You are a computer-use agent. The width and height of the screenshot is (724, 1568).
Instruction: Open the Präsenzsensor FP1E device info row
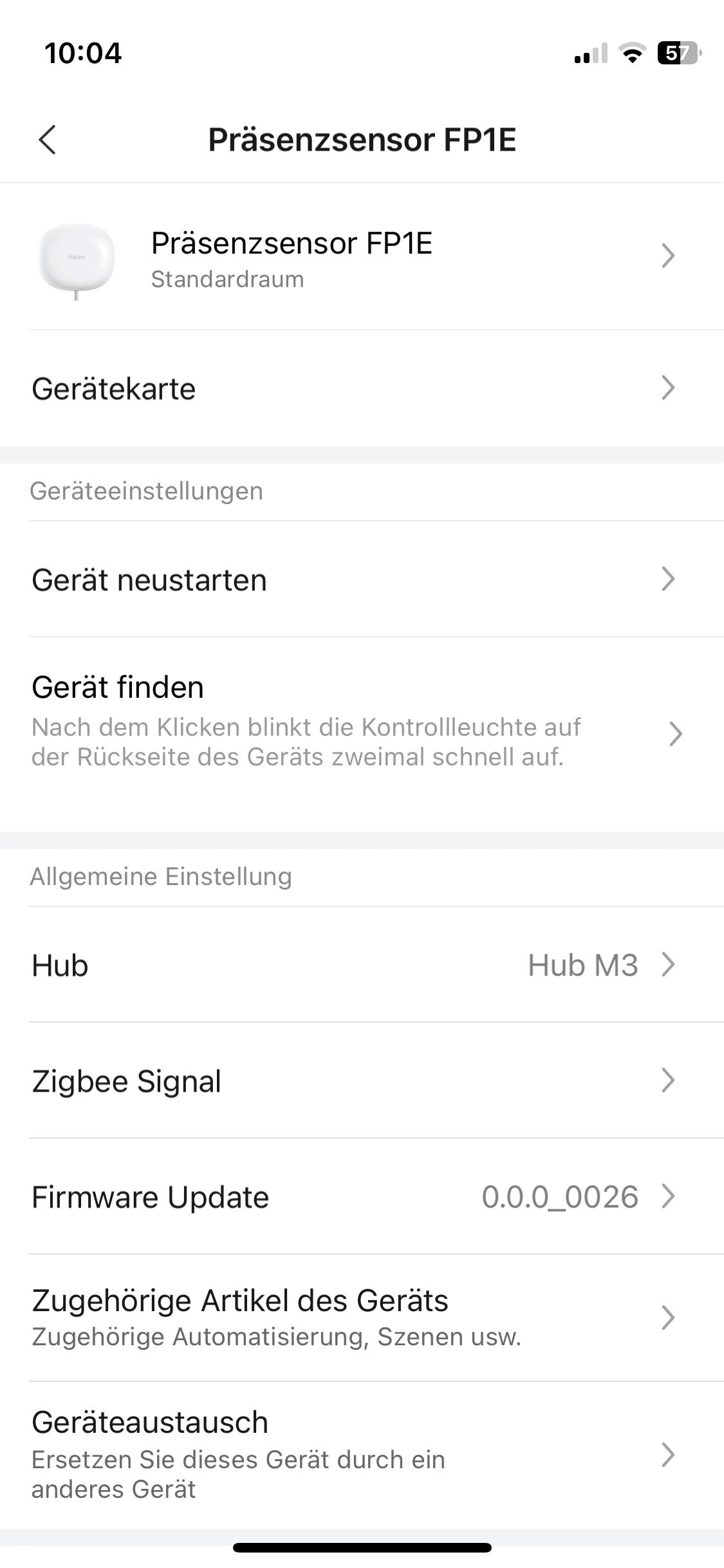coord(360,257)
